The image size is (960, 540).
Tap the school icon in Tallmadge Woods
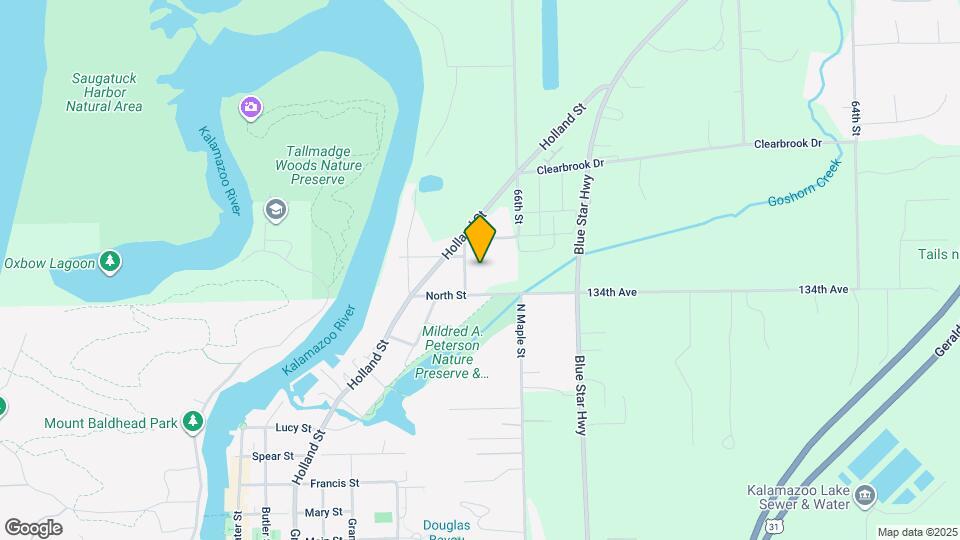275,210
